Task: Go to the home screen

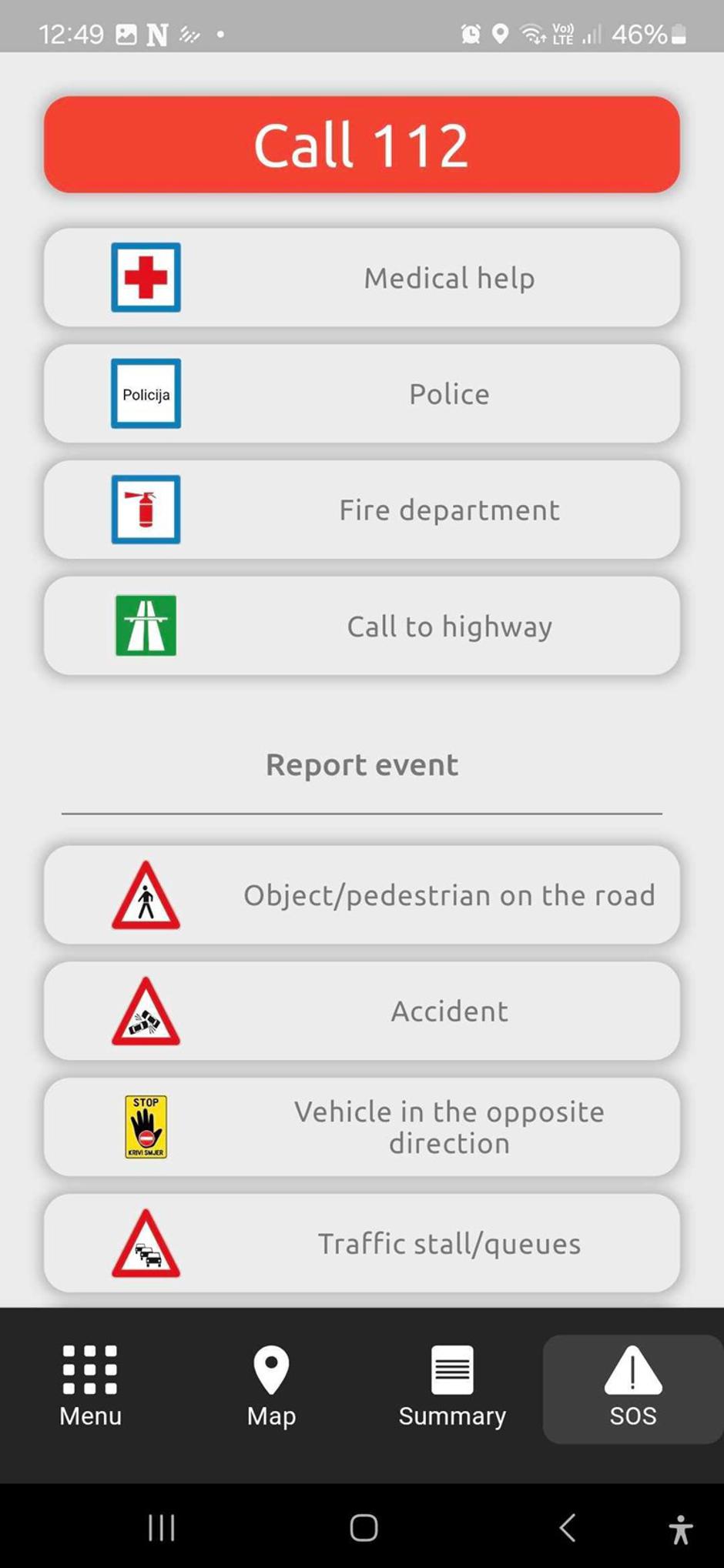Action: tap(364, 1528)
